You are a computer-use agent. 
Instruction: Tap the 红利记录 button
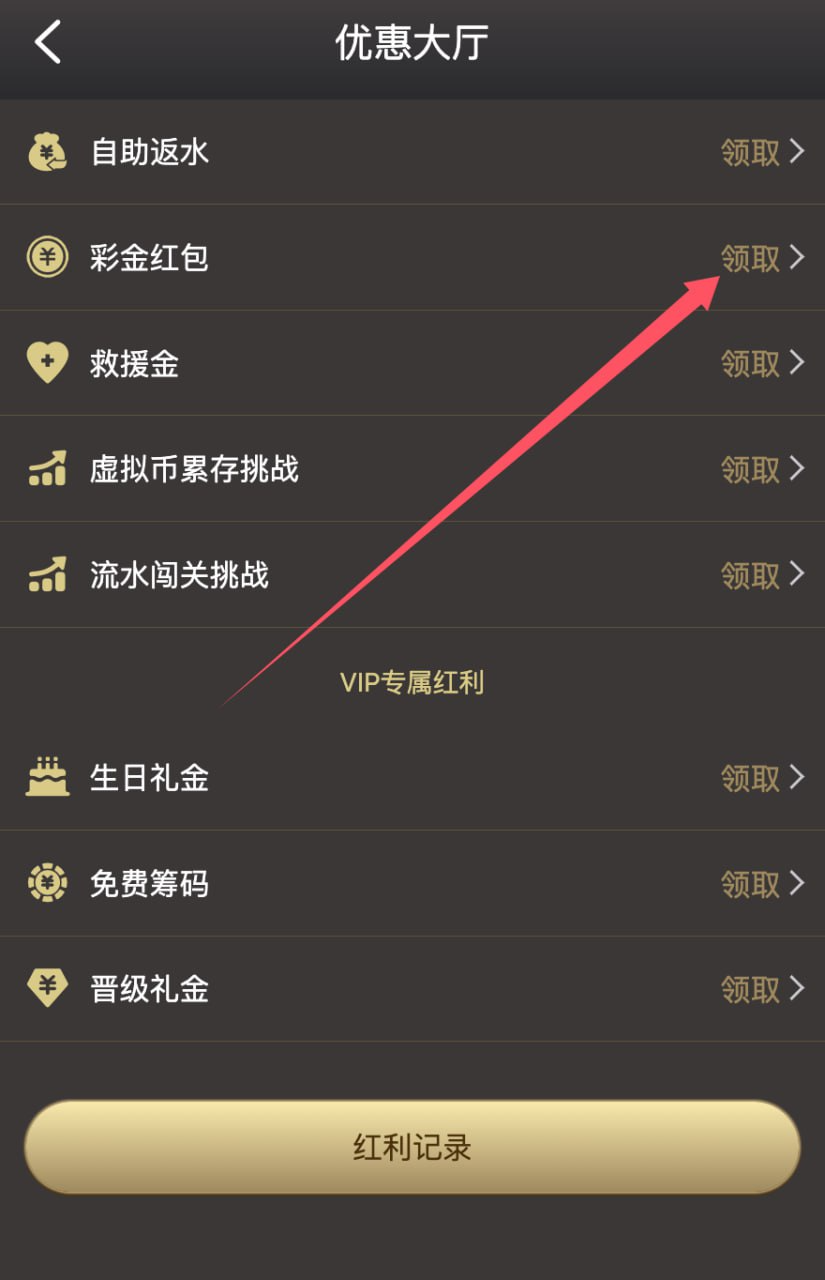click(x=412, y=1147)
